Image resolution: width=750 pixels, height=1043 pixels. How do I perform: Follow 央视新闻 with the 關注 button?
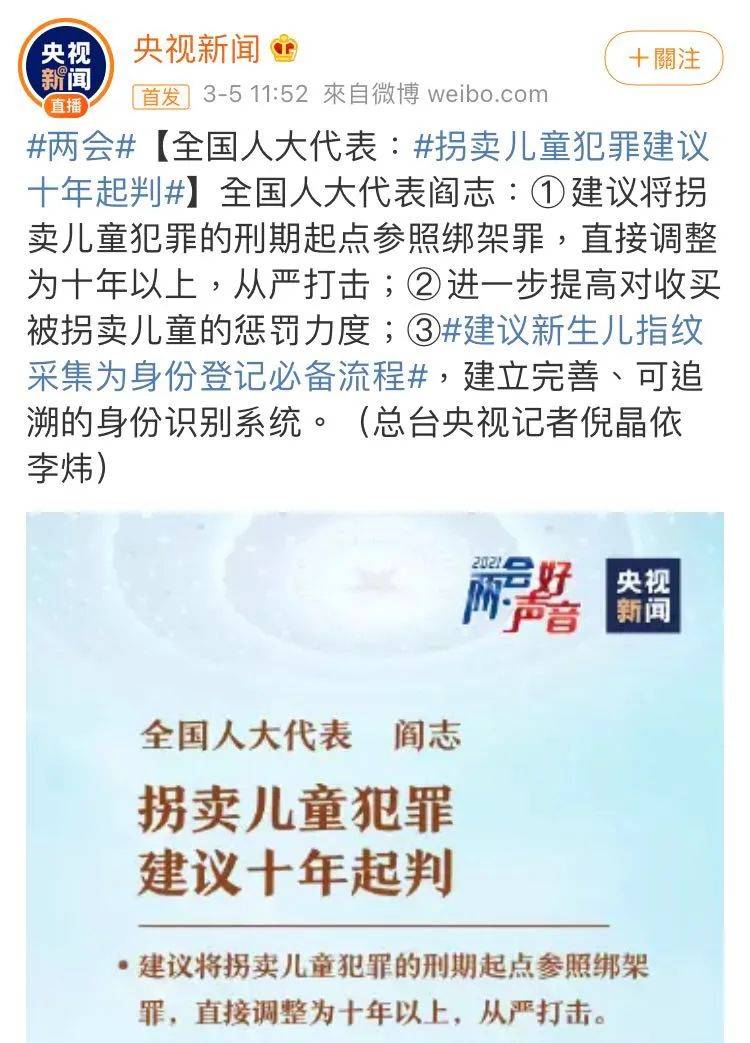(663, 57)
